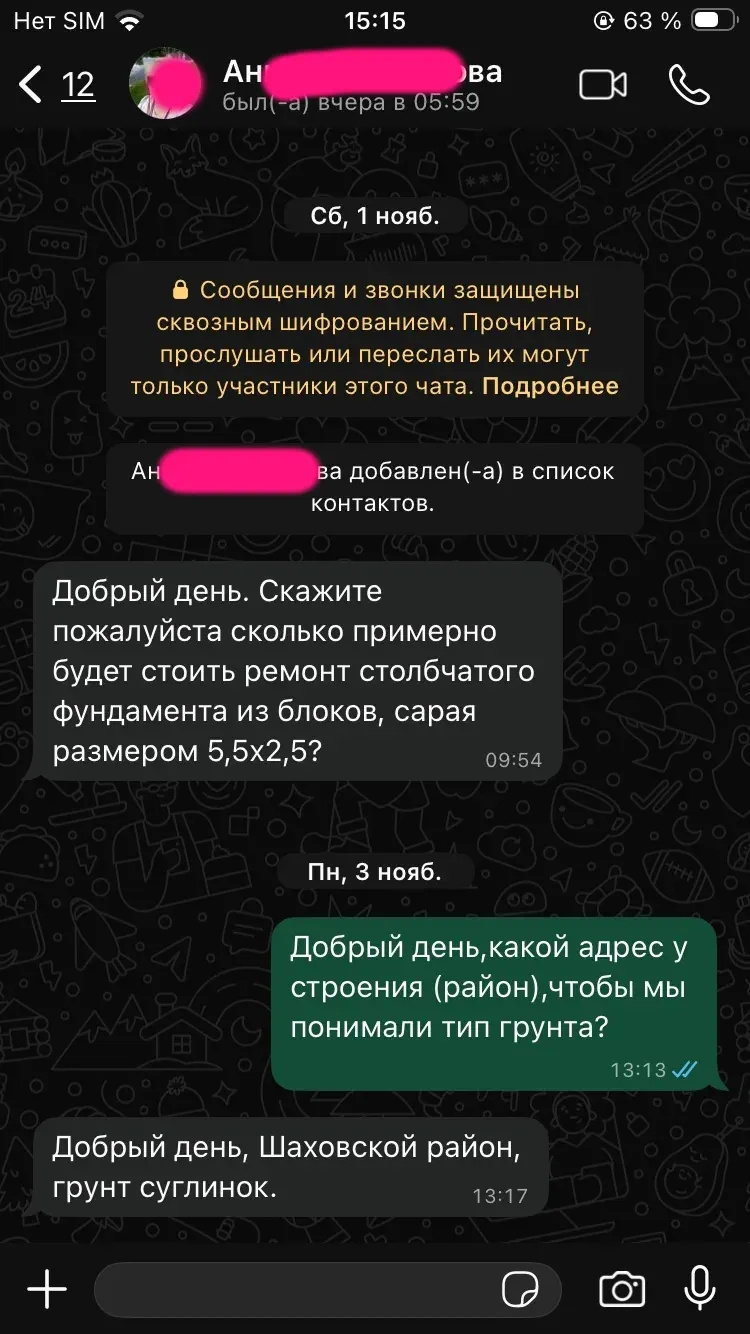Open the sticker picker in the message field
The width and height of the screenshot is (750, 1334).
(520, 1290)
